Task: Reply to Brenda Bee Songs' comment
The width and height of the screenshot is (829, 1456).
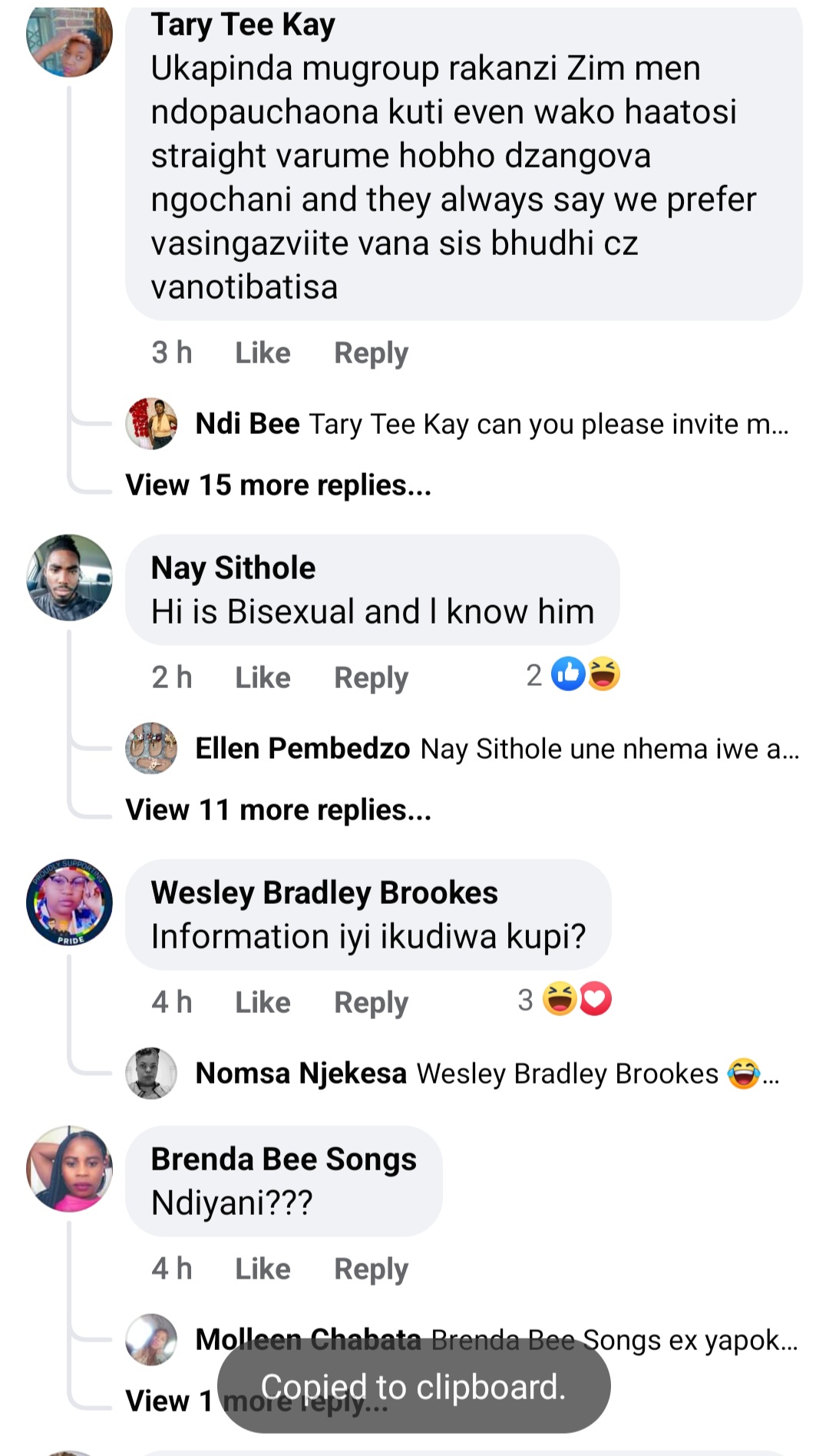Action: pyautogui.click(x=371, y=1269)
